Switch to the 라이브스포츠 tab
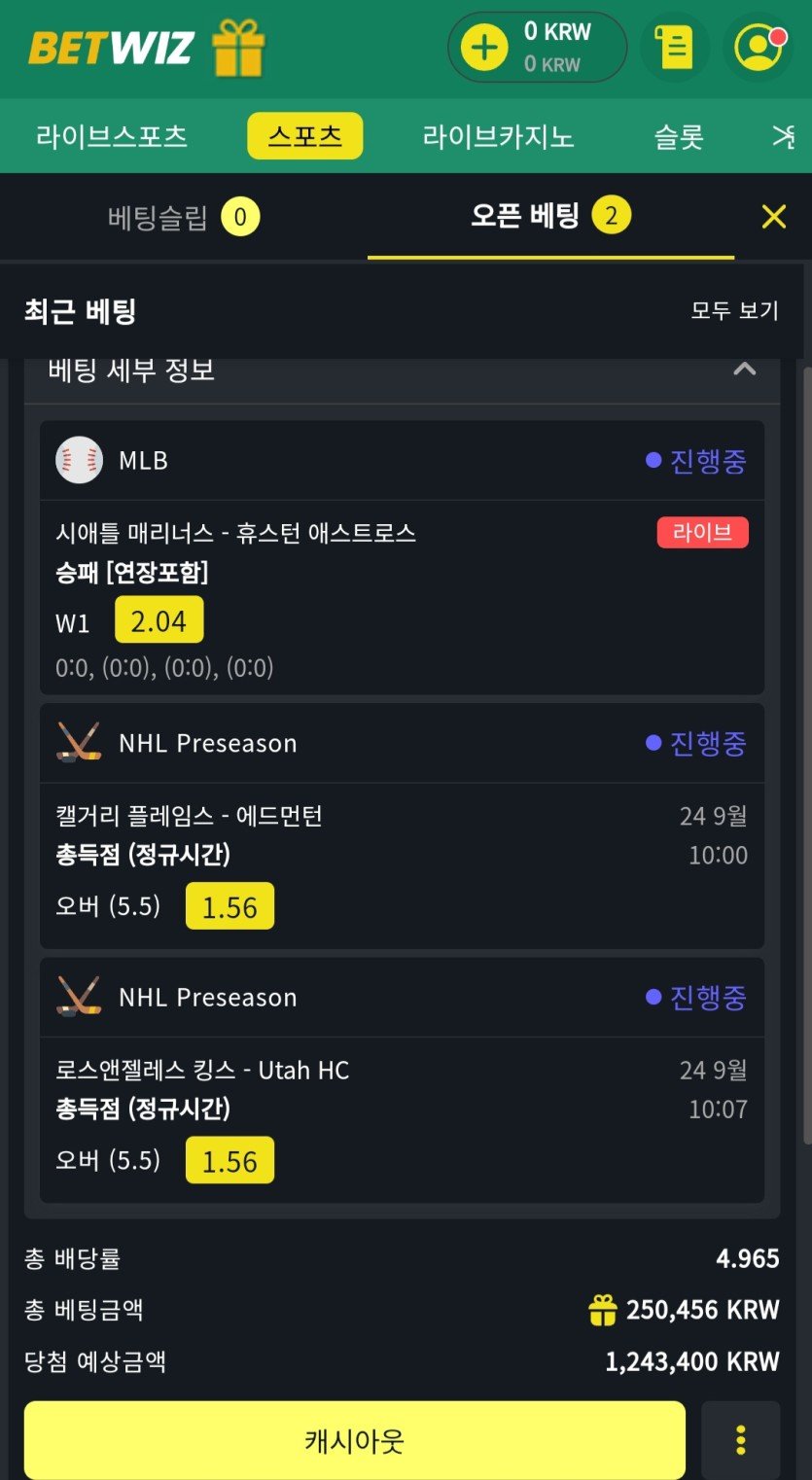Image resolution: width=812 pixels, height=1480 pixels. tap(111, 136)
